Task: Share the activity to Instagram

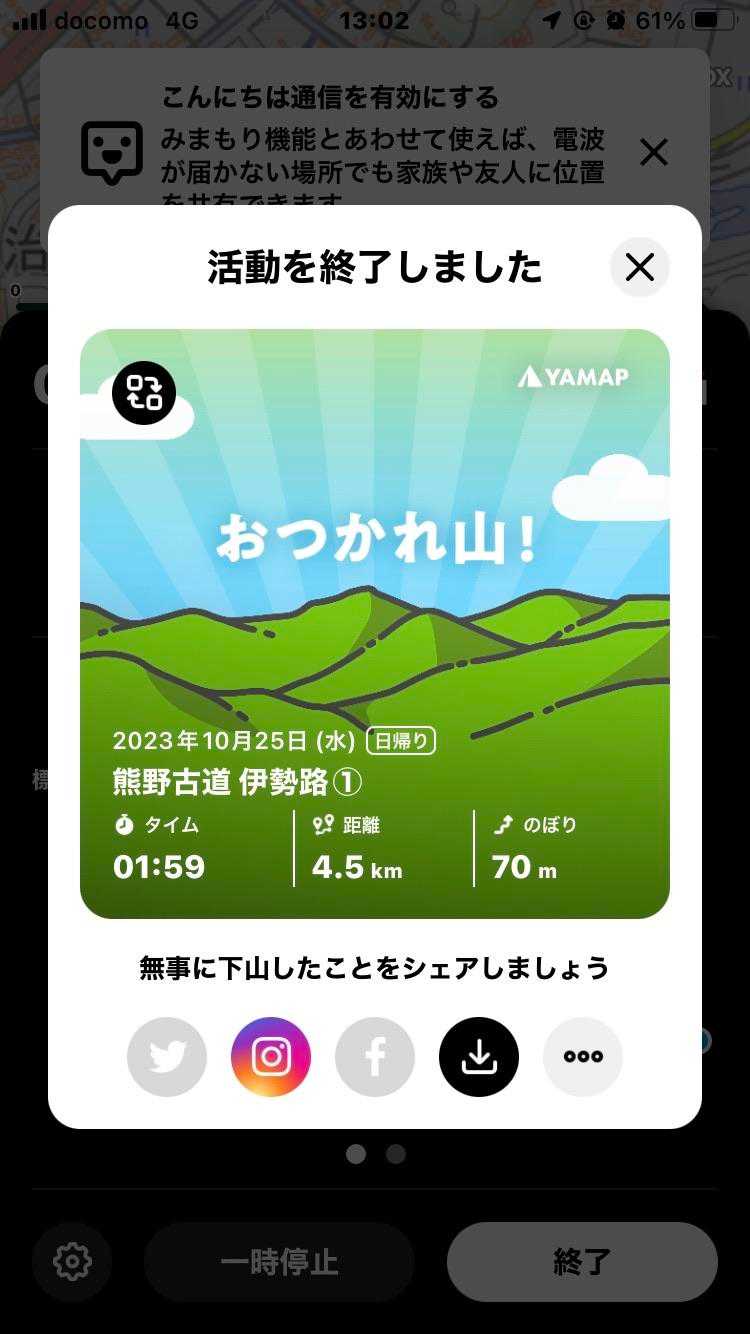Action: coord(271,1057)
